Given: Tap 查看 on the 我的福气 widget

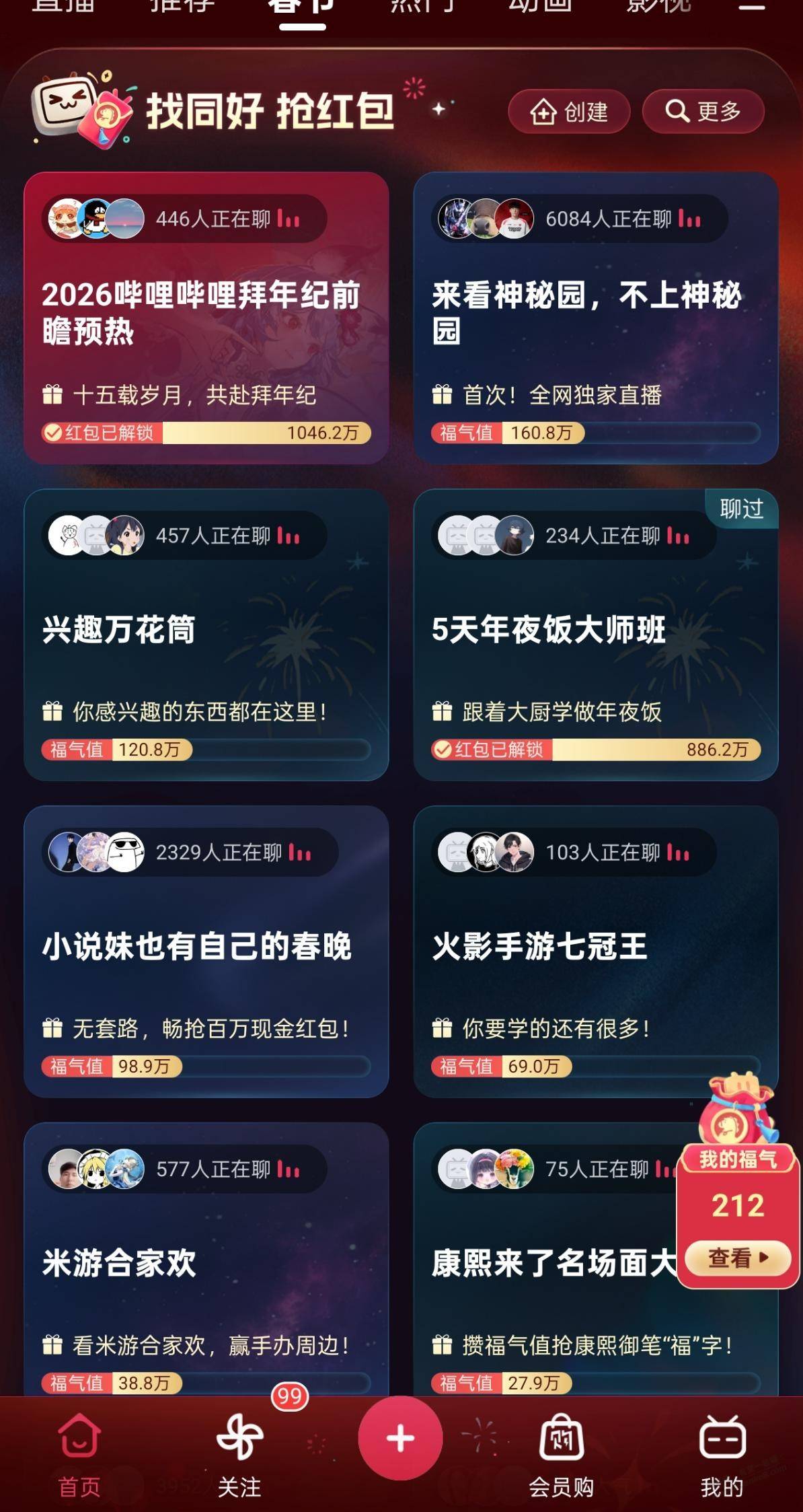Looking at the screenshot, I should [x=738, y=1257].
